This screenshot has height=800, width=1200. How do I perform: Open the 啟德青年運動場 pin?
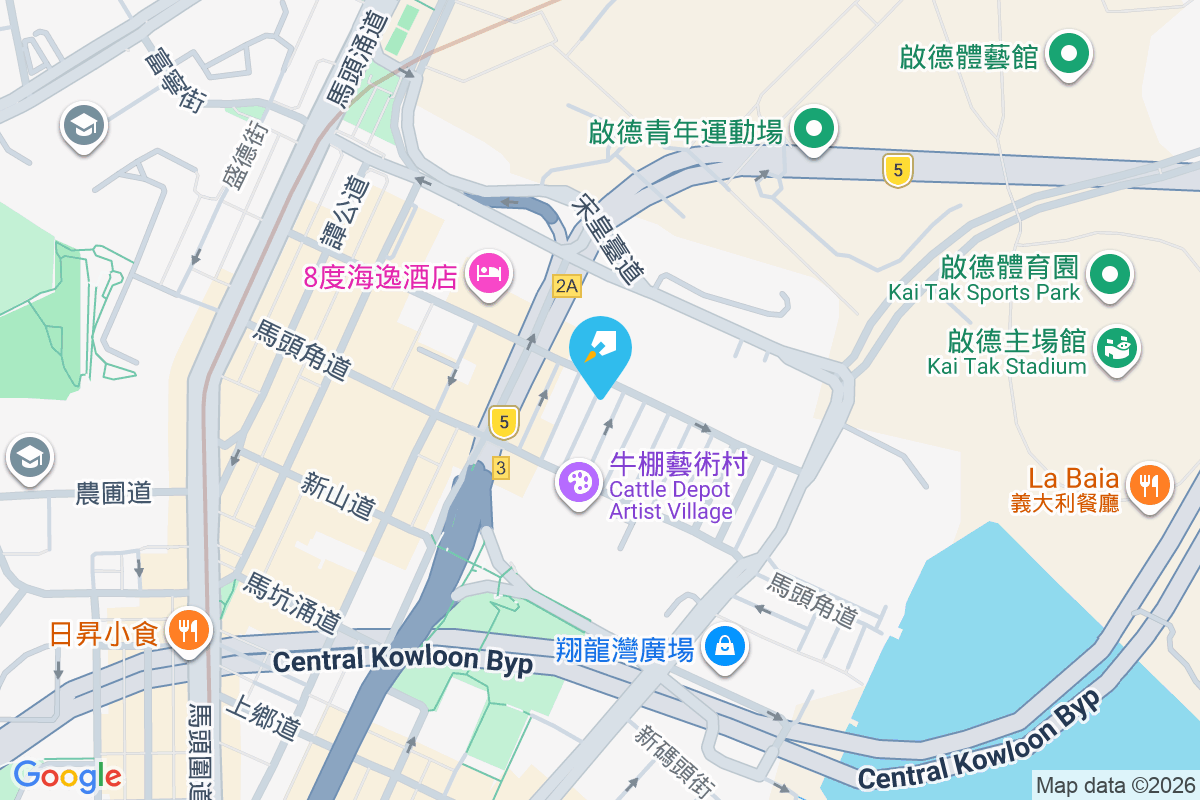814,129
